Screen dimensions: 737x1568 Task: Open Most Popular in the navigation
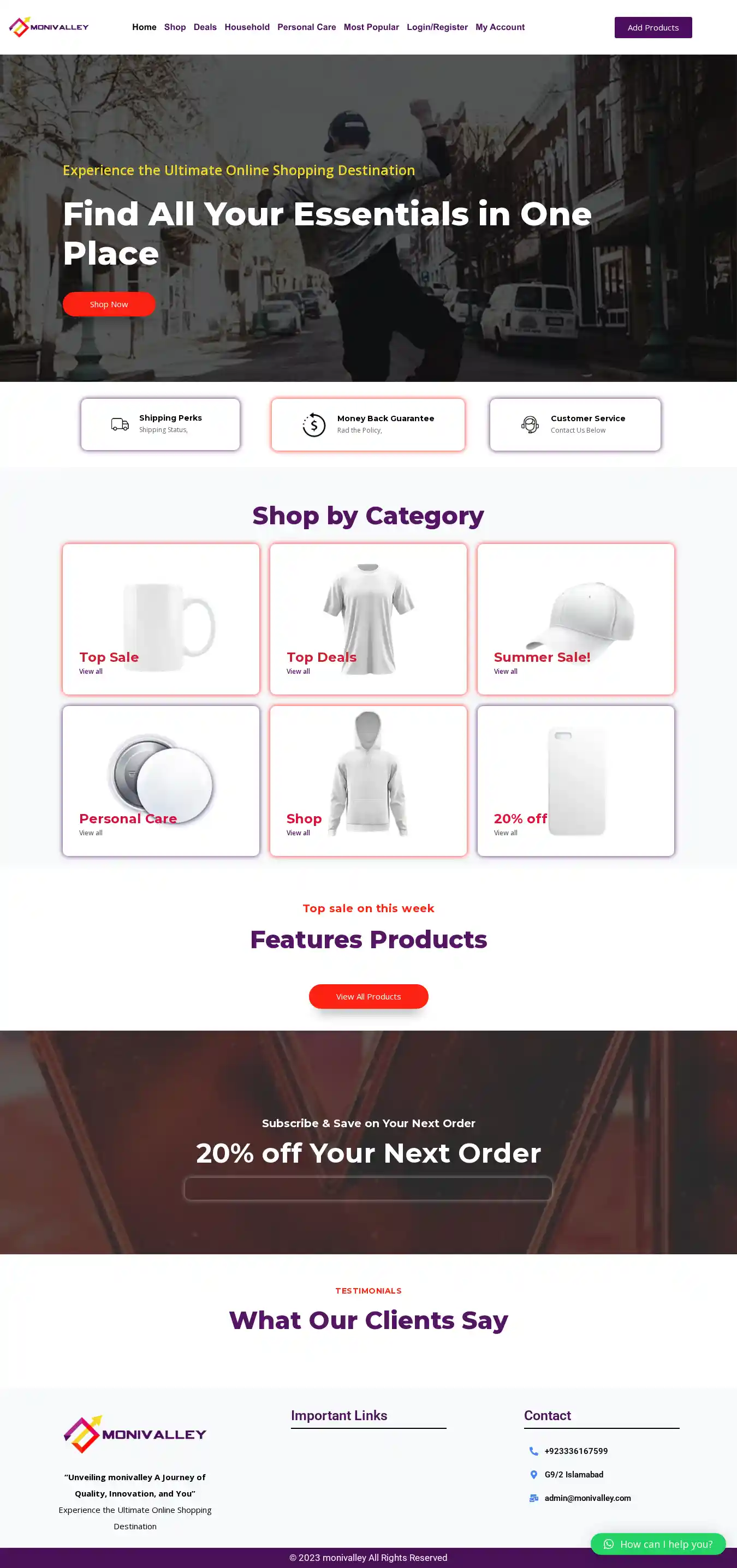point(371,27)
